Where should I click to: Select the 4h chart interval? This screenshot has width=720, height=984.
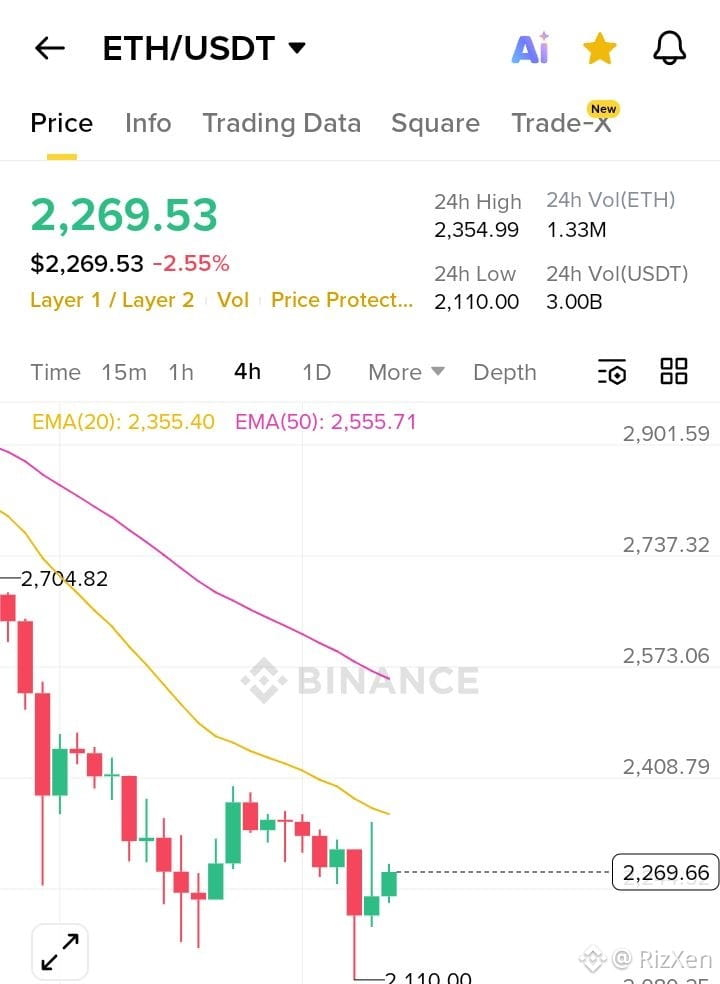tap(247, 372)
